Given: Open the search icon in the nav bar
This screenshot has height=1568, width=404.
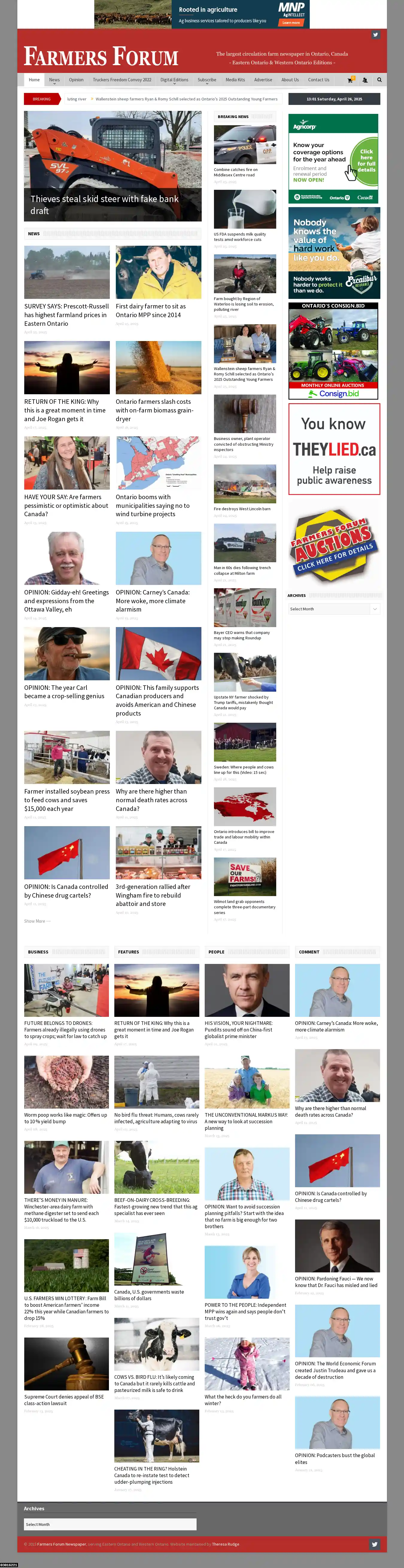Looking at the screenshot, I should pos(379,80).
